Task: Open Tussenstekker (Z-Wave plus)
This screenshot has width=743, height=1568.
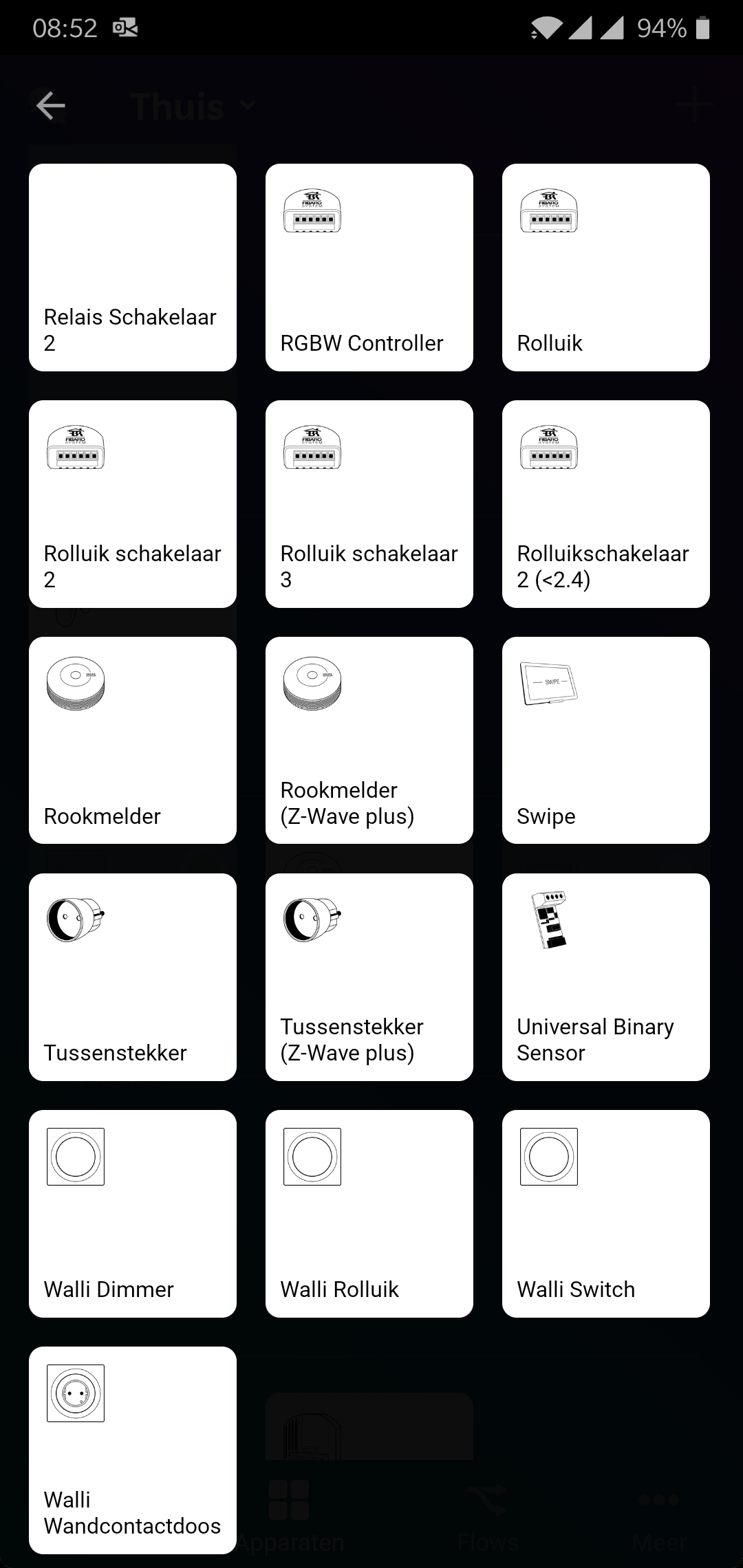Action: click(369, 977)
